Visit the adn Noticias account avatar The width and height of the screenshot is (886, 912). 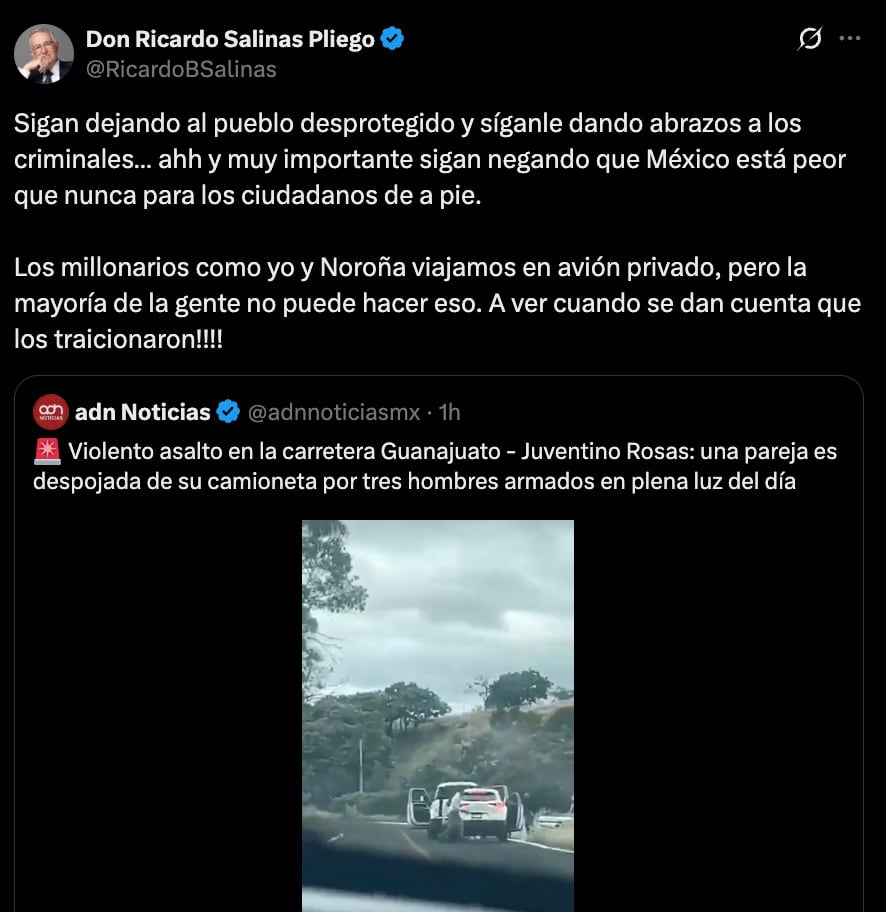[51, 412]
